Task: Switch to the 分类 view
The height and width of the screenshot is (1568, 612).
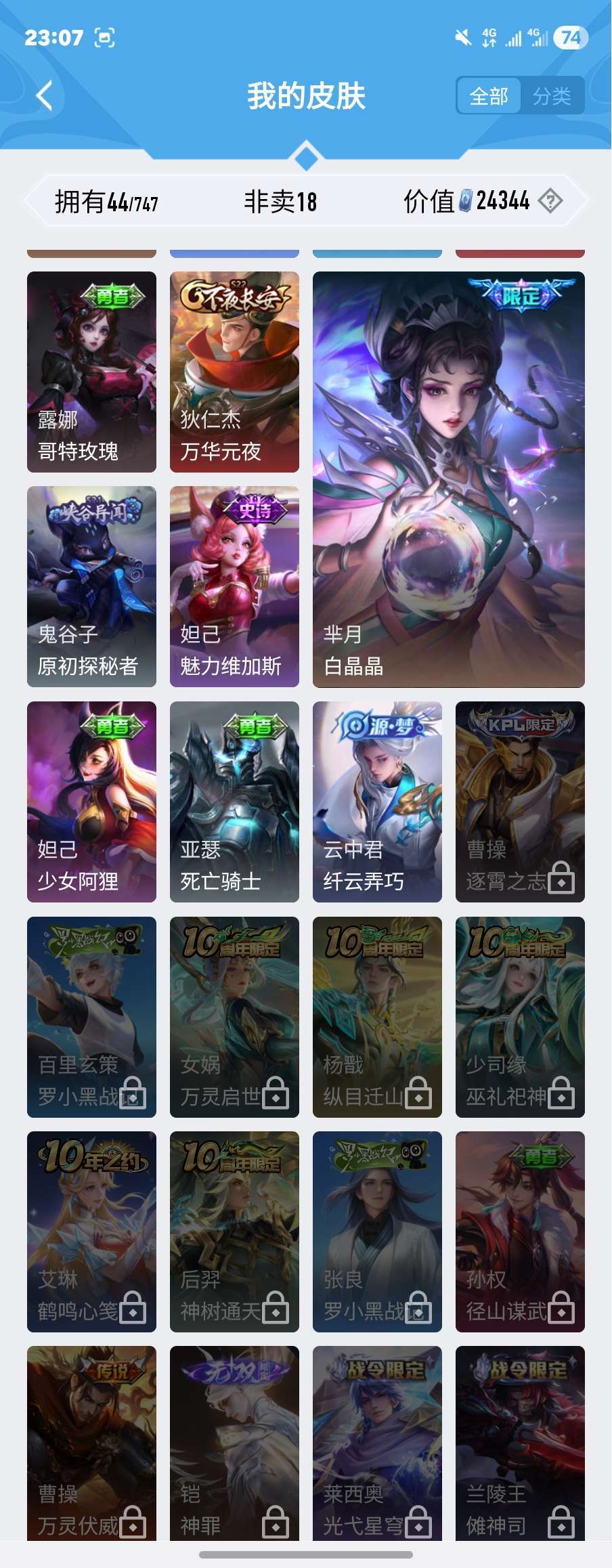Action: point(552,96)
